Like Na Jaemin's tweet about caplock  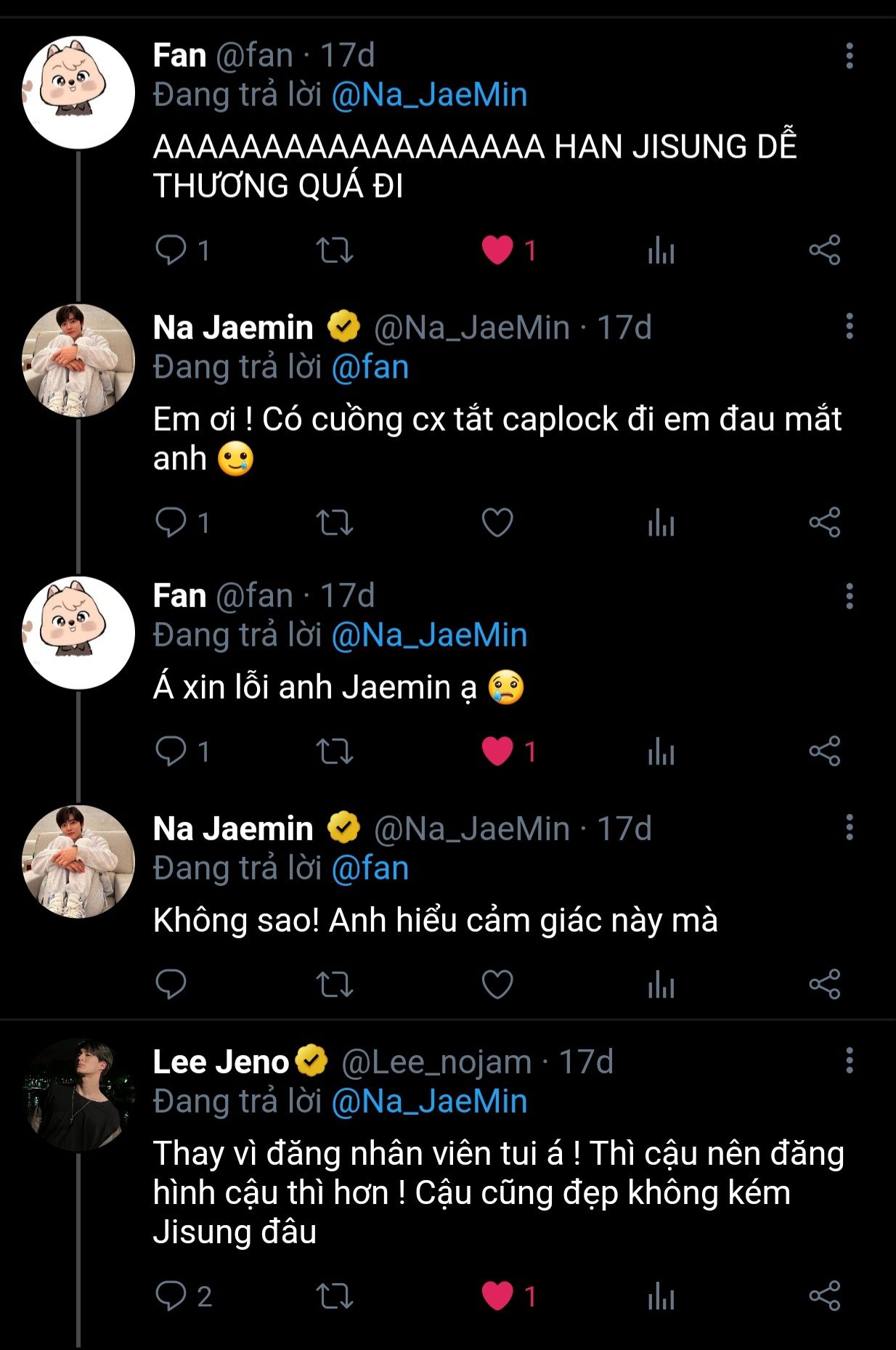497,522
